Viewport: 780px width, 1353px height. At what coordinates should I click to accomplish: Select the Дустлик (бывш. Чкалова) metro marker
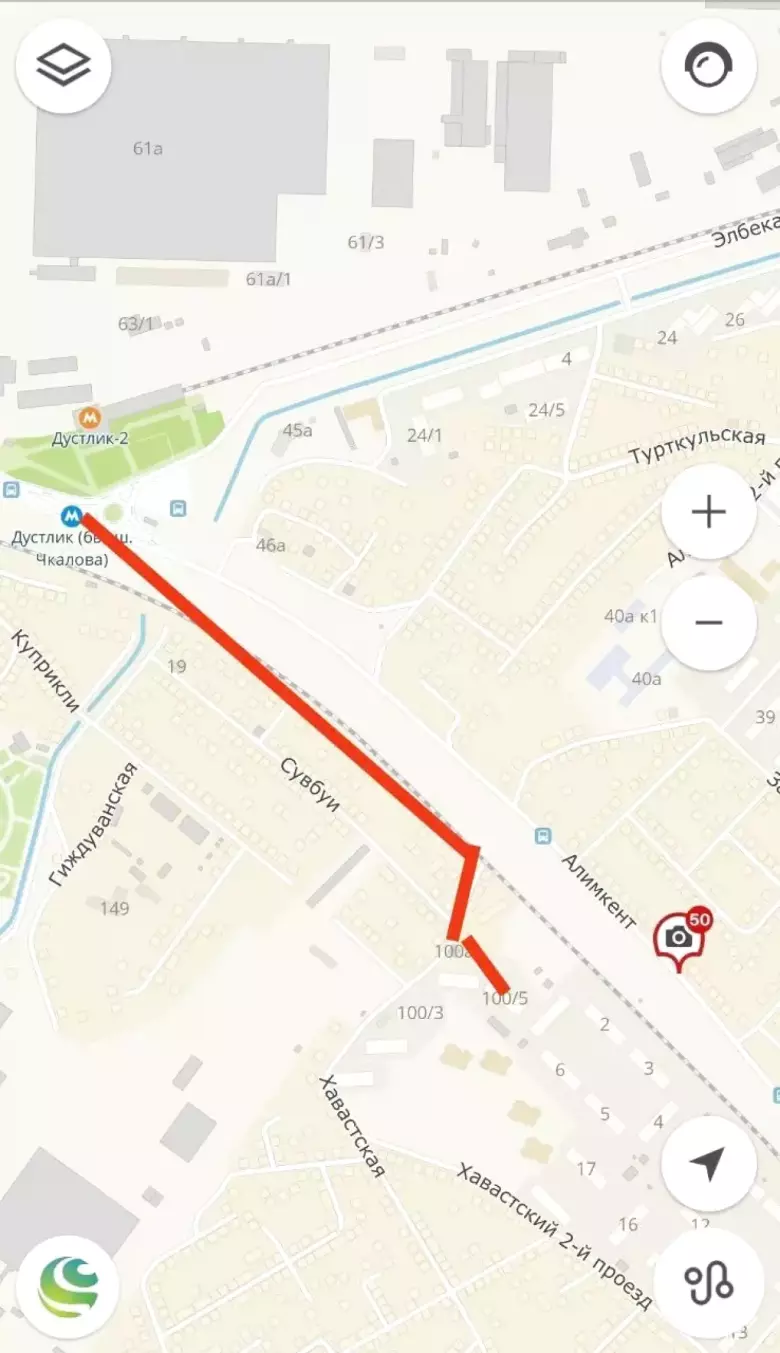pos(71,516)
